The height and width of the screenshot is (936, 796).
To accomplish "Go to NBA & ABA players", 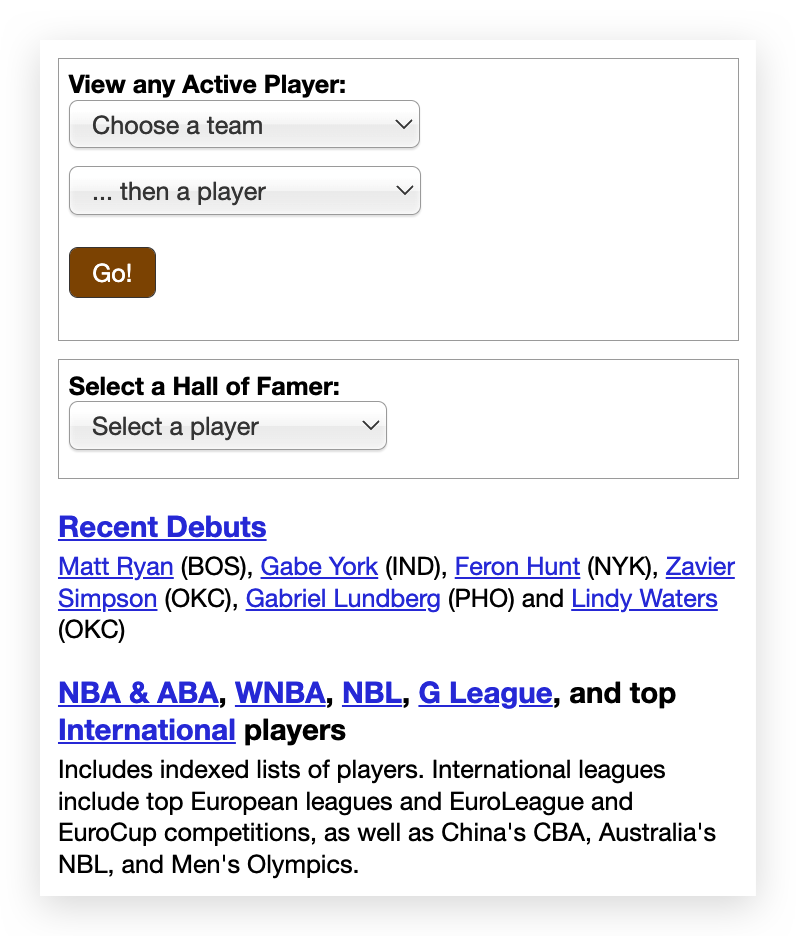I will (x=138, y=692).
